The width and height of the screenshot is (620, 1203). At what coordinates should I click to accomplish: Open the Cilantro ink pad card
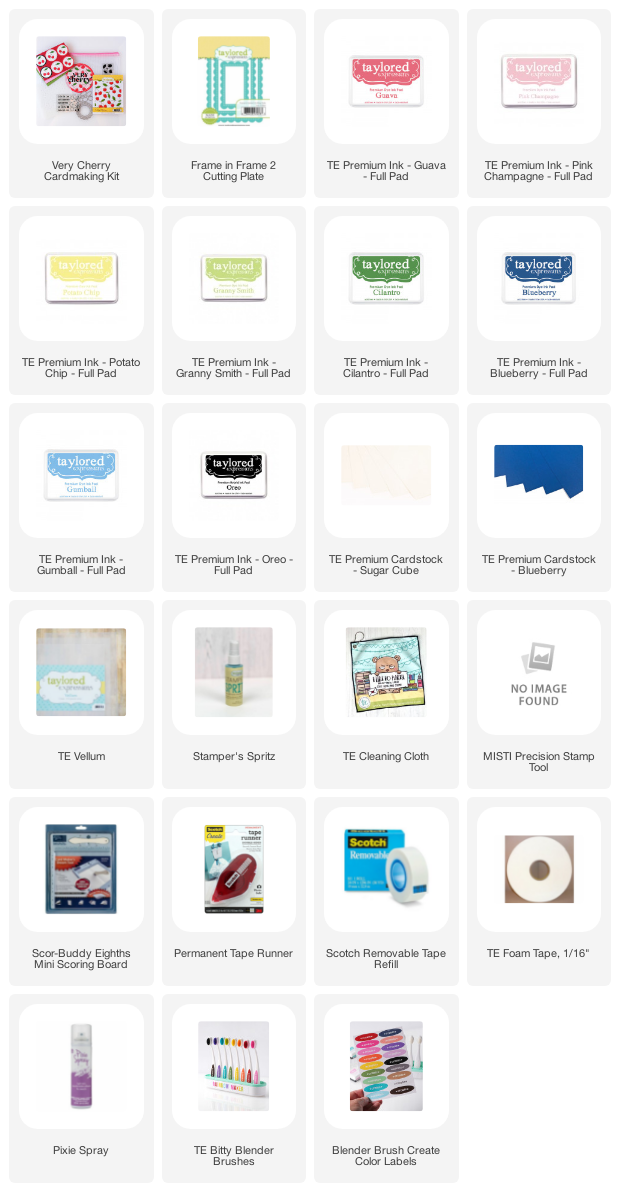coord(386,300)
